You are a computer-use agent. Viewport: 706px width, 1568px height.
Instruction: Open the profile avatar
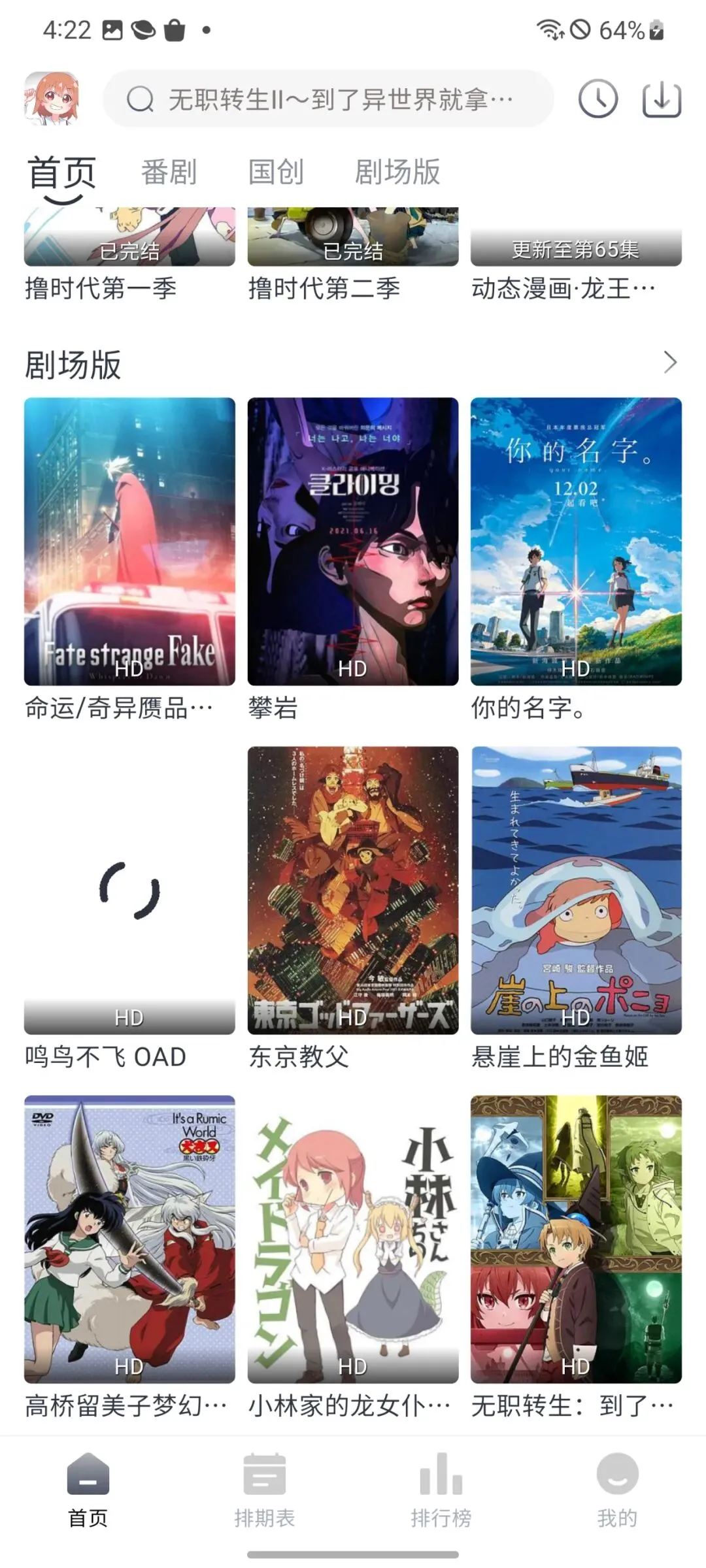(x=52, y=99)
